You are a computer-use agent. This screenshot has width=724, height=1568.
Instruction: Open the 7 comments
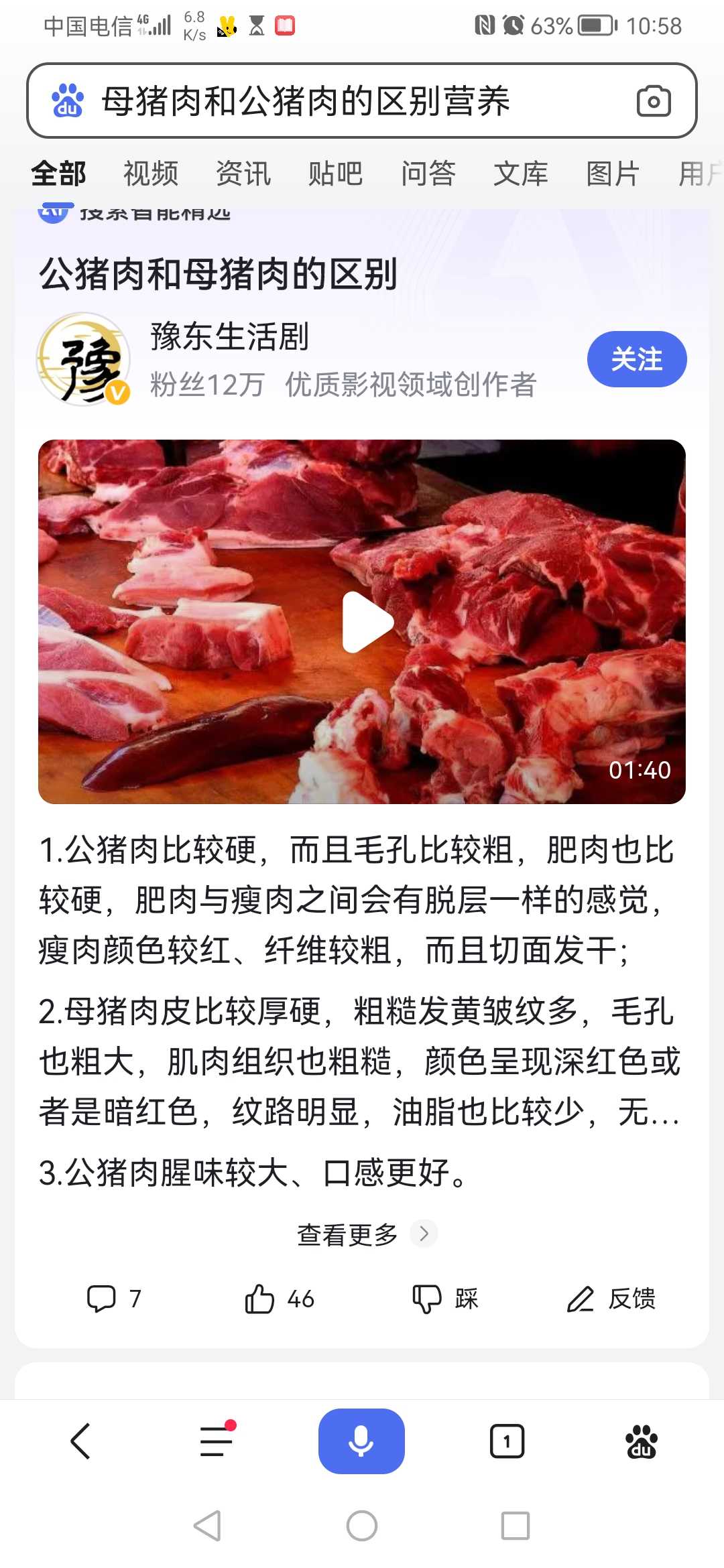[114, 1299]
